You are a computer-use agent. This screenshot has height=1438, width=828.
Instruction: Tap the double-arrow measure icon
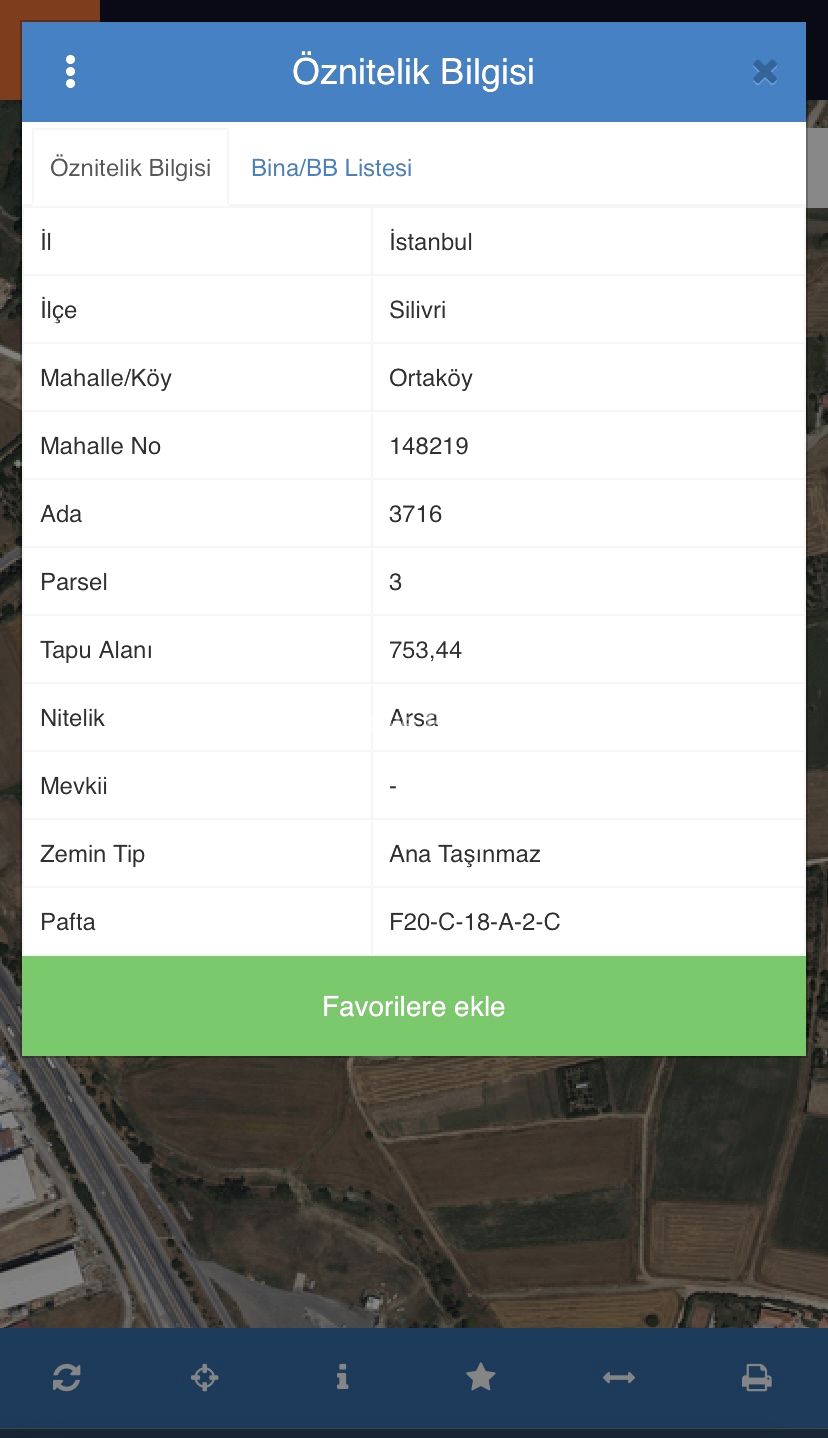click(619, 1378)
